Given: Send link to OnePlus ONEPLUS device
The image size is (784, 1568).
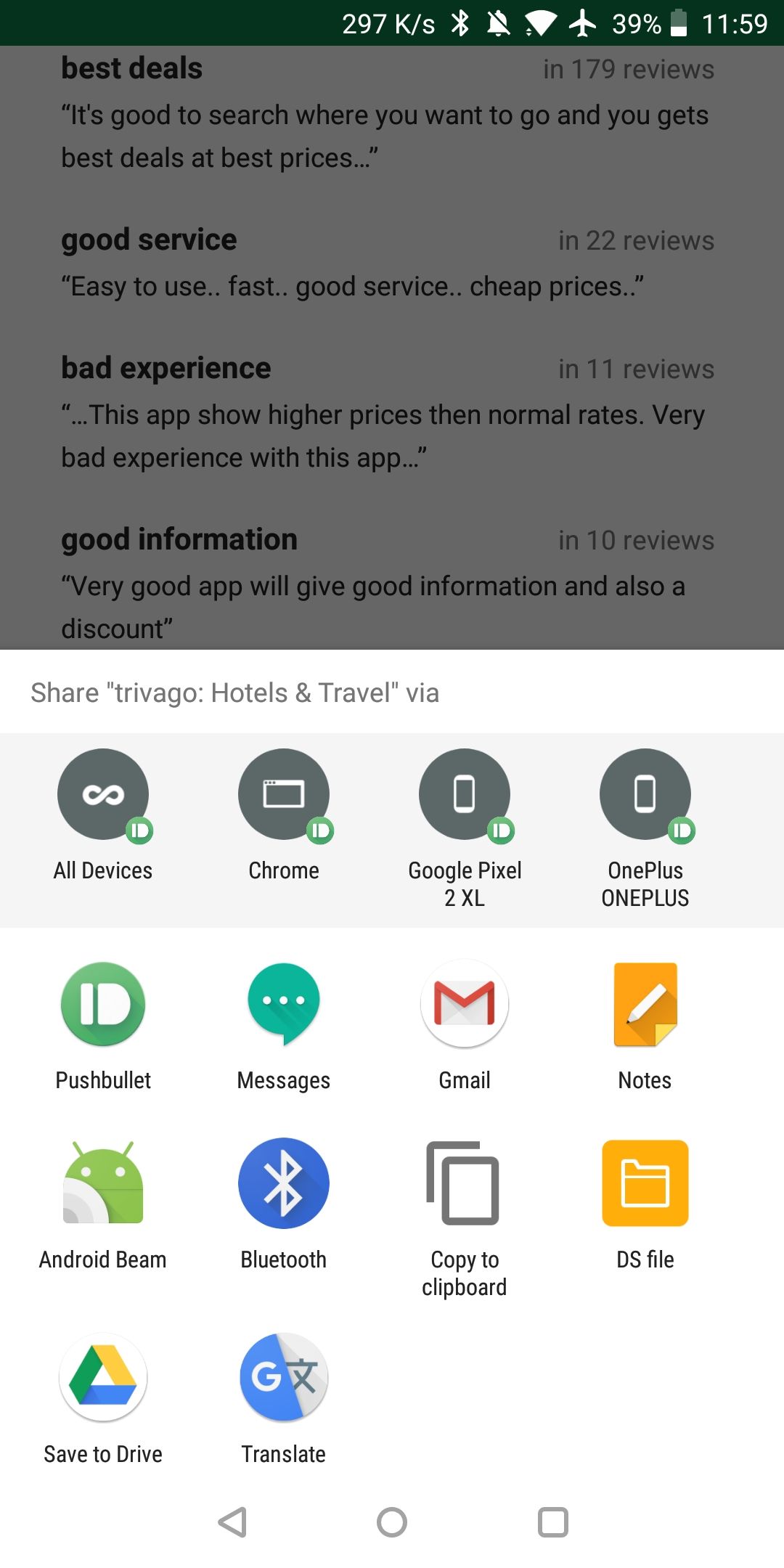Looking at the screenshot, I should point(645,813).
